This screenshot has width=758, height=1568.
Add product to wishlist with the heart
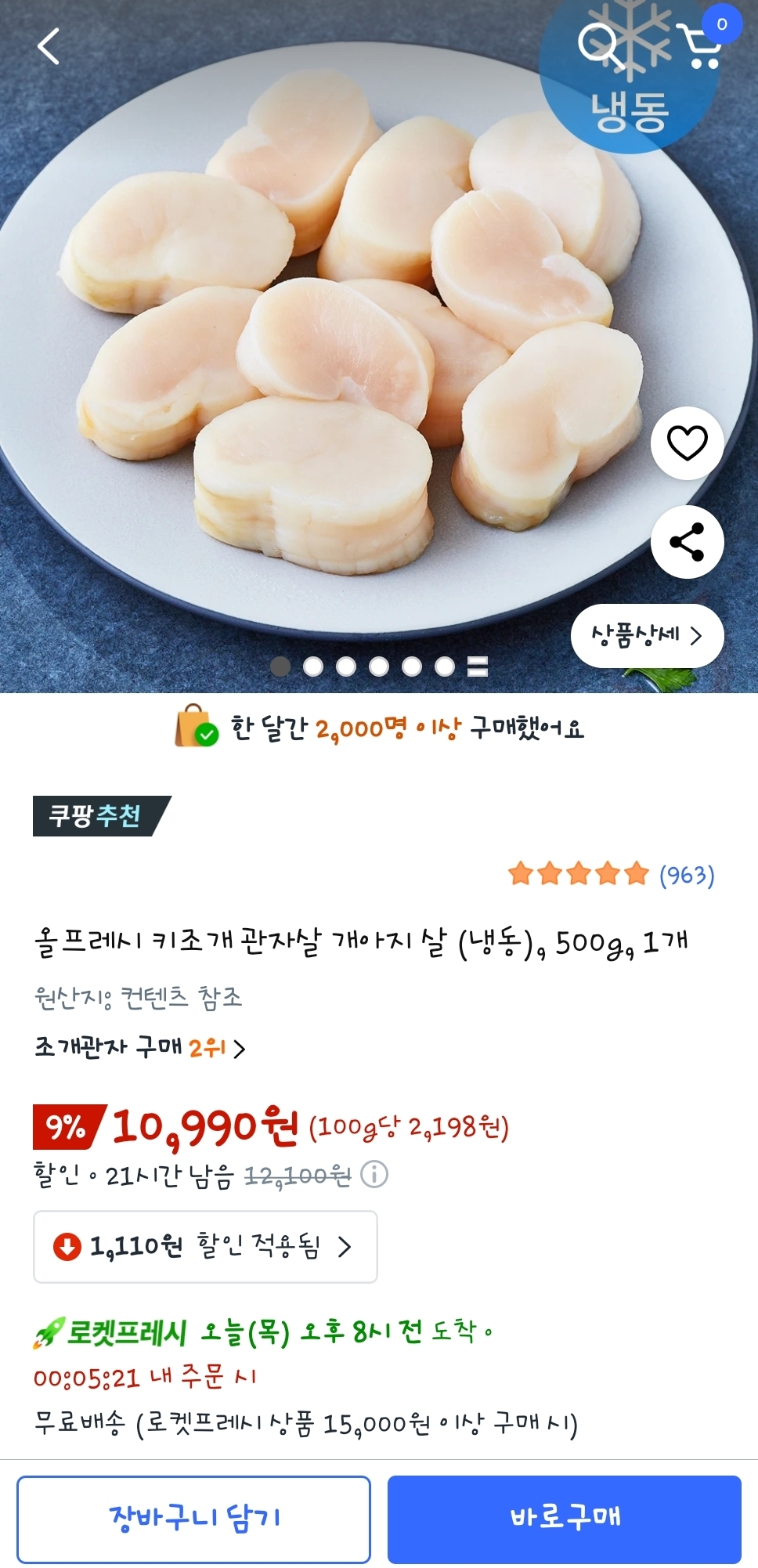[687, 443]
